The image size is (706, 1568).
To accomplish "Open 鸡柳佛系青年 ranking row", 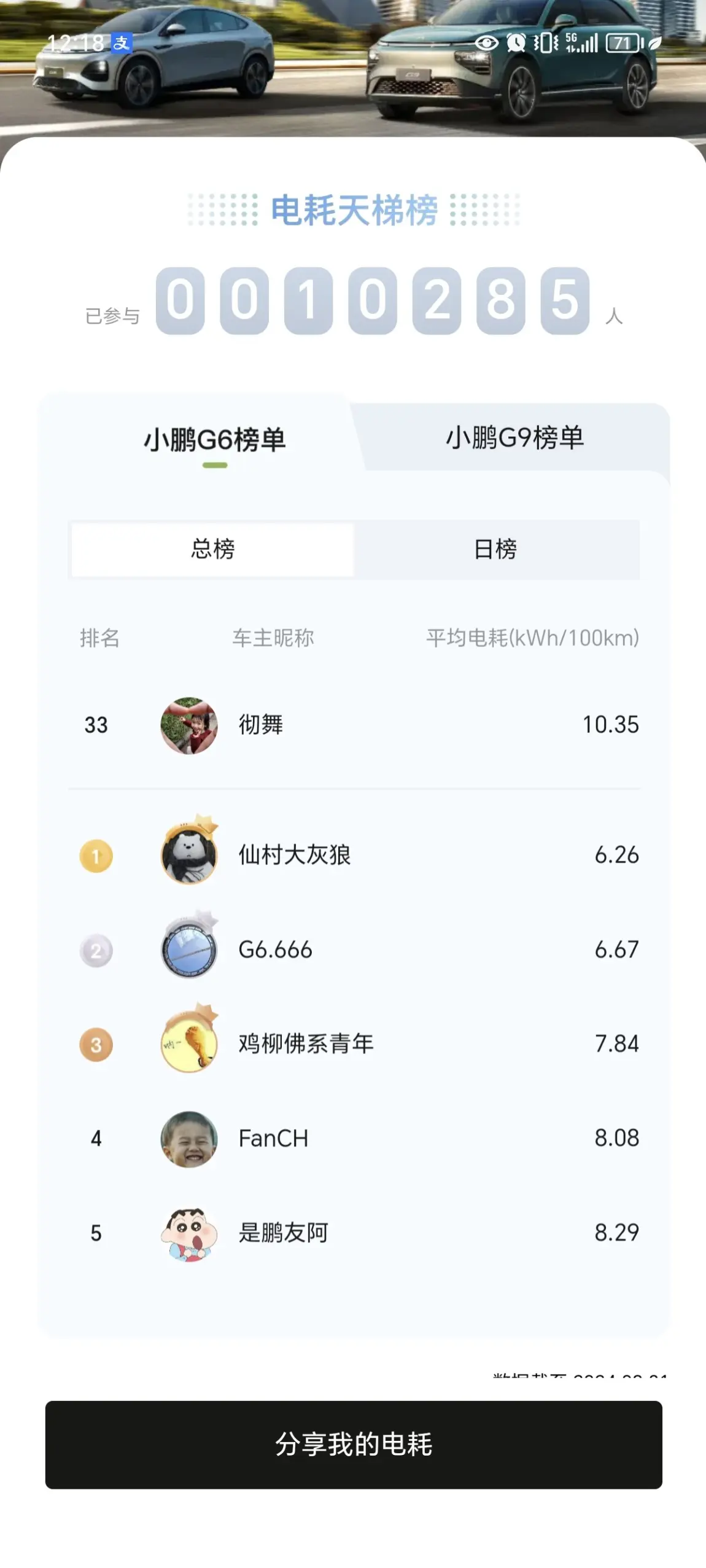I will click(x=354, y=1043).
